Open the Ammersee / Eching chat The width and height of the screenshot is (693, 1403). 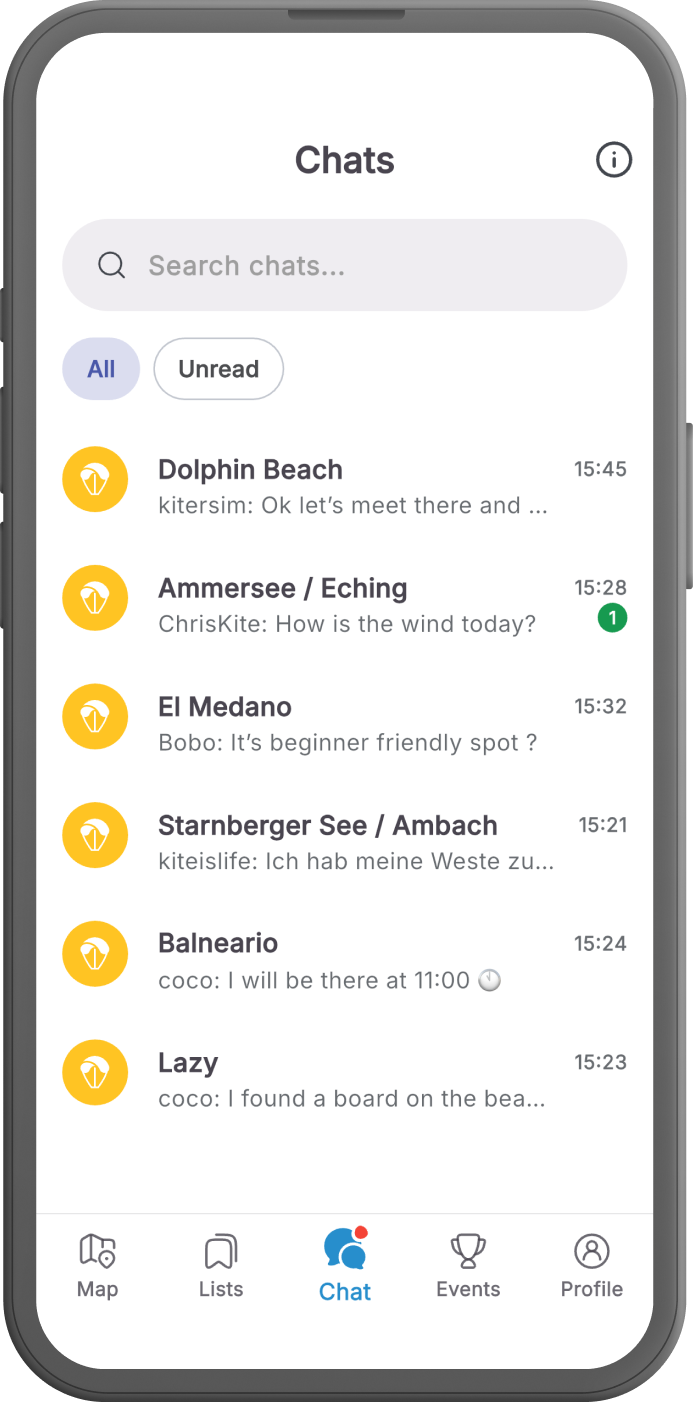(x=345, y=605)
